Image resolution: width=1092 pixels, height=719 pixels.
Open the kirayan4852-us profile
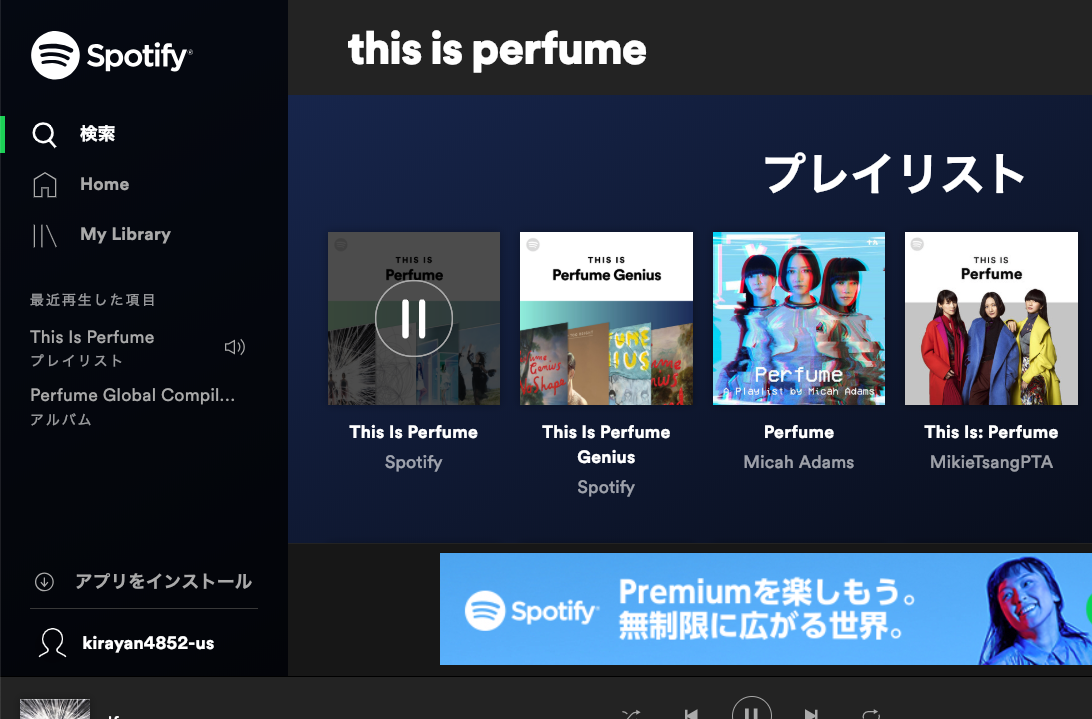coord(147,643)
